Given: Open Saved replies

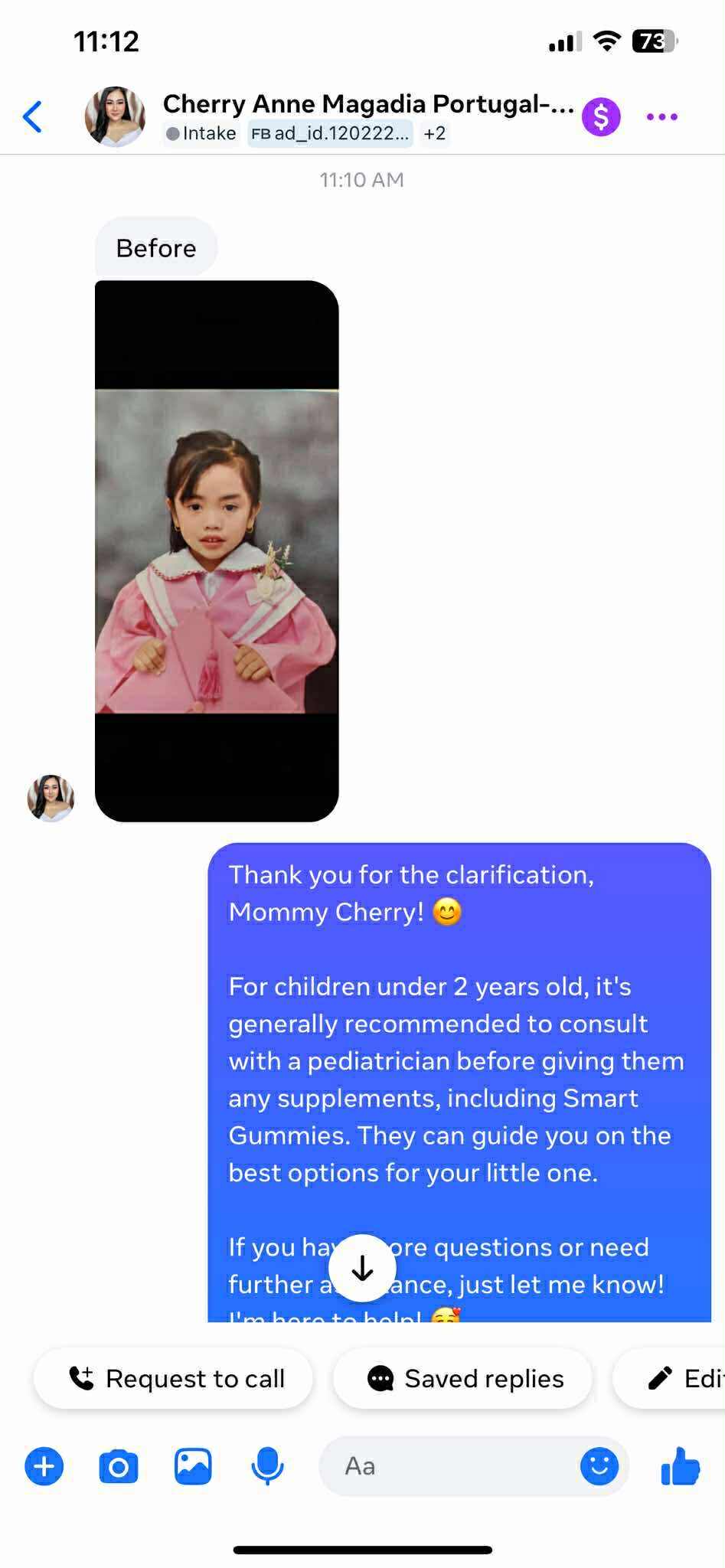Looking at the screenshot, I should 464,1379.
